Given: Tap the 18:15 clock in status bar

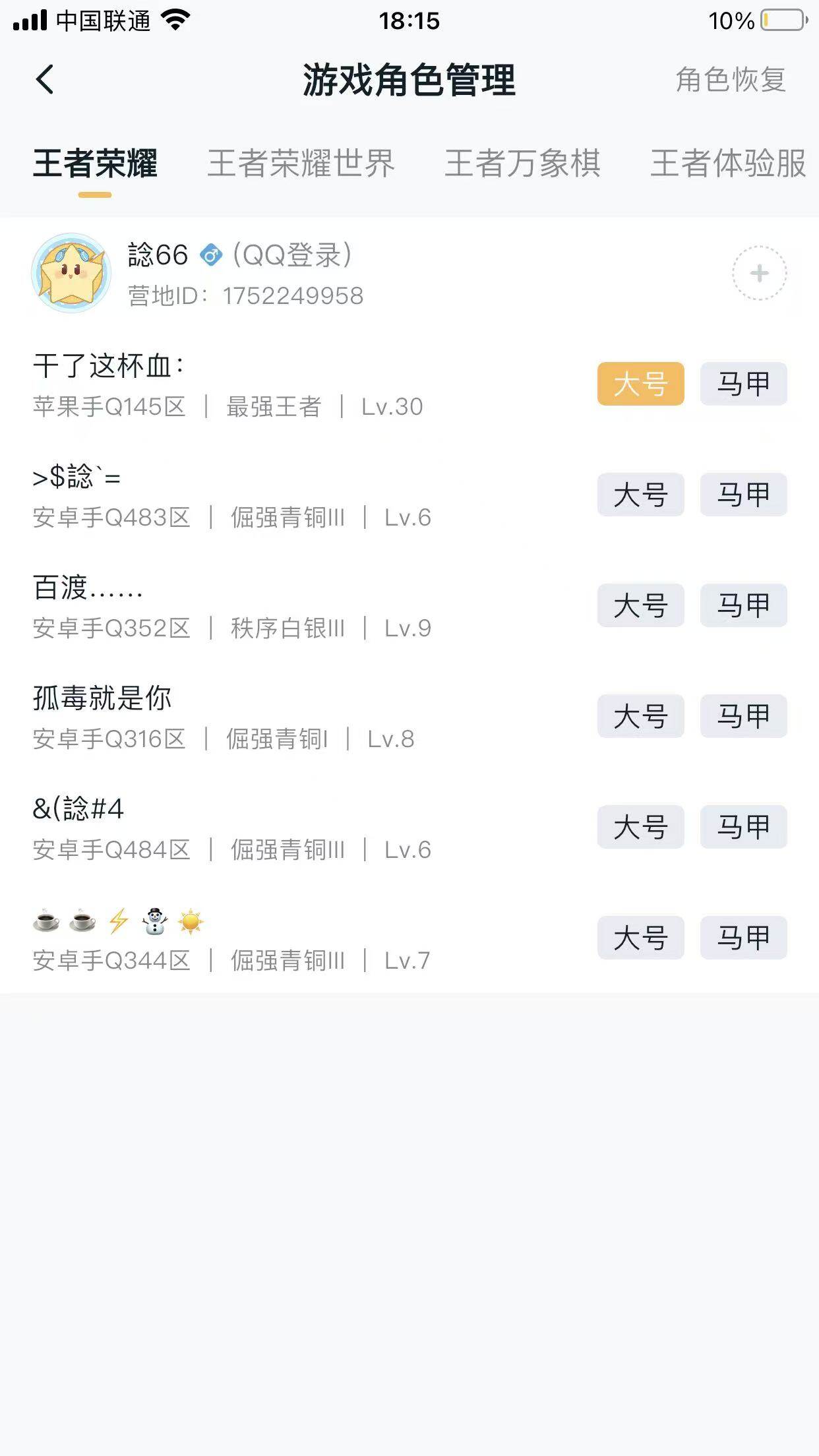Looking at the screenshot, I should 409,20.
